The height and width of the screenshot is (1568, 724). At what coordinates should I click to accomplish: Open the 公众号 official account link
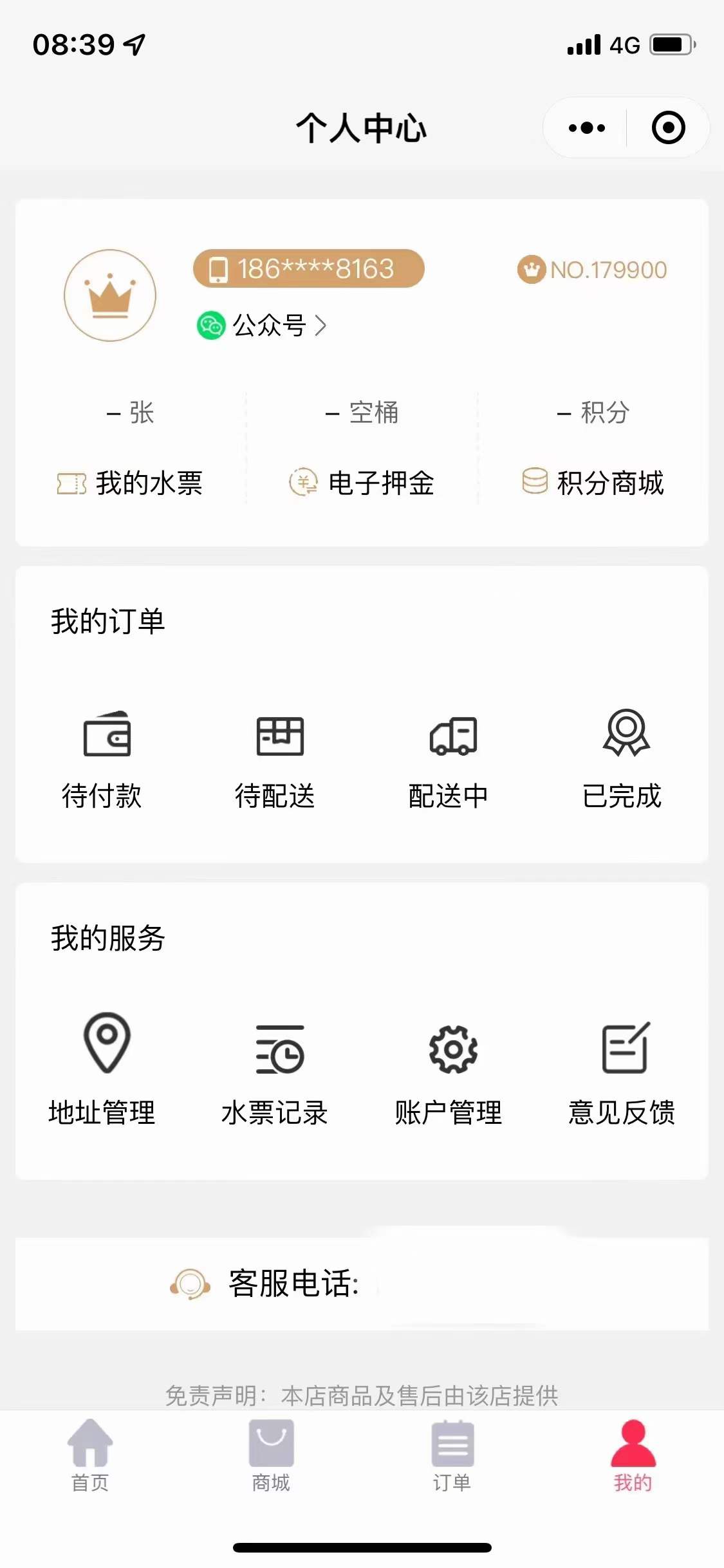[262, 326]
